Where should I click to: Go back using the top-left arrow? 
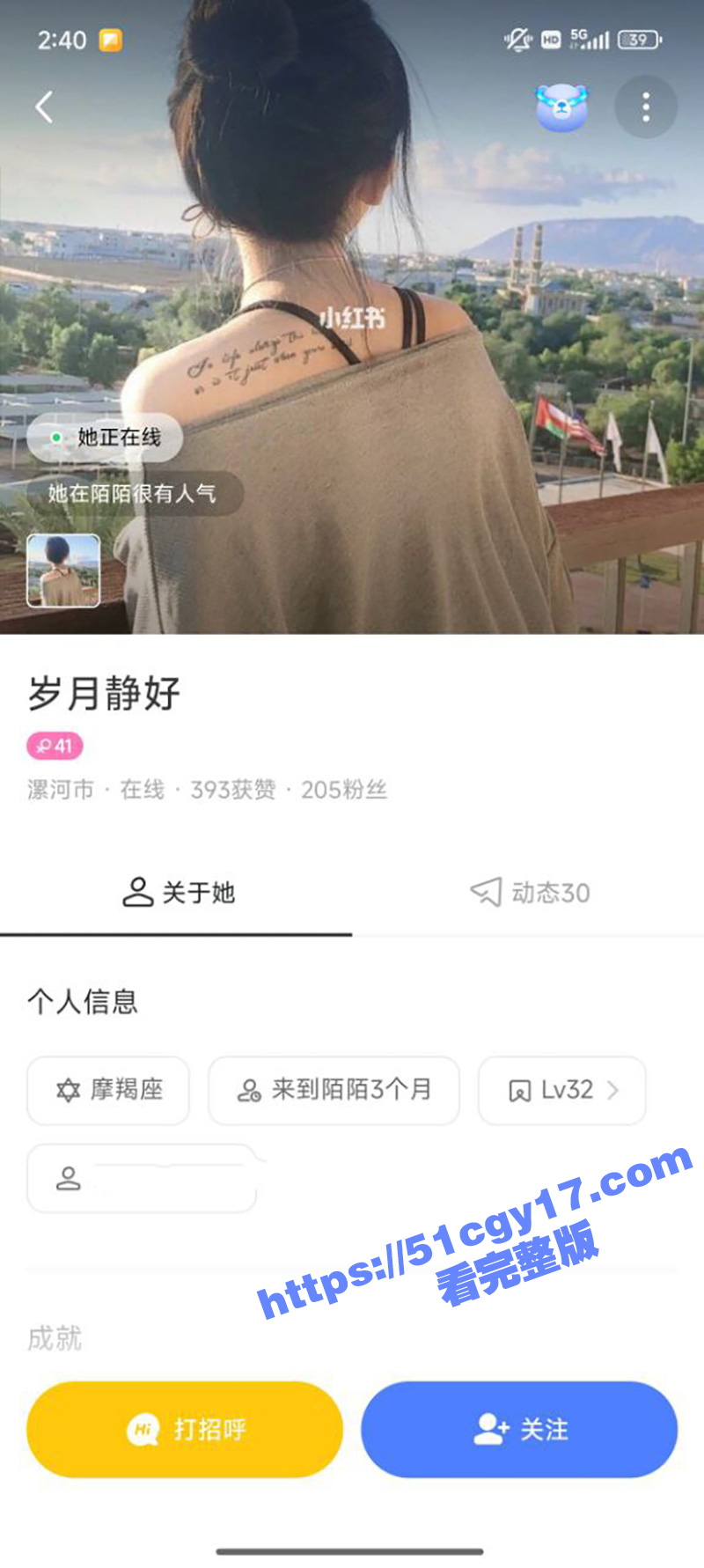44,107
